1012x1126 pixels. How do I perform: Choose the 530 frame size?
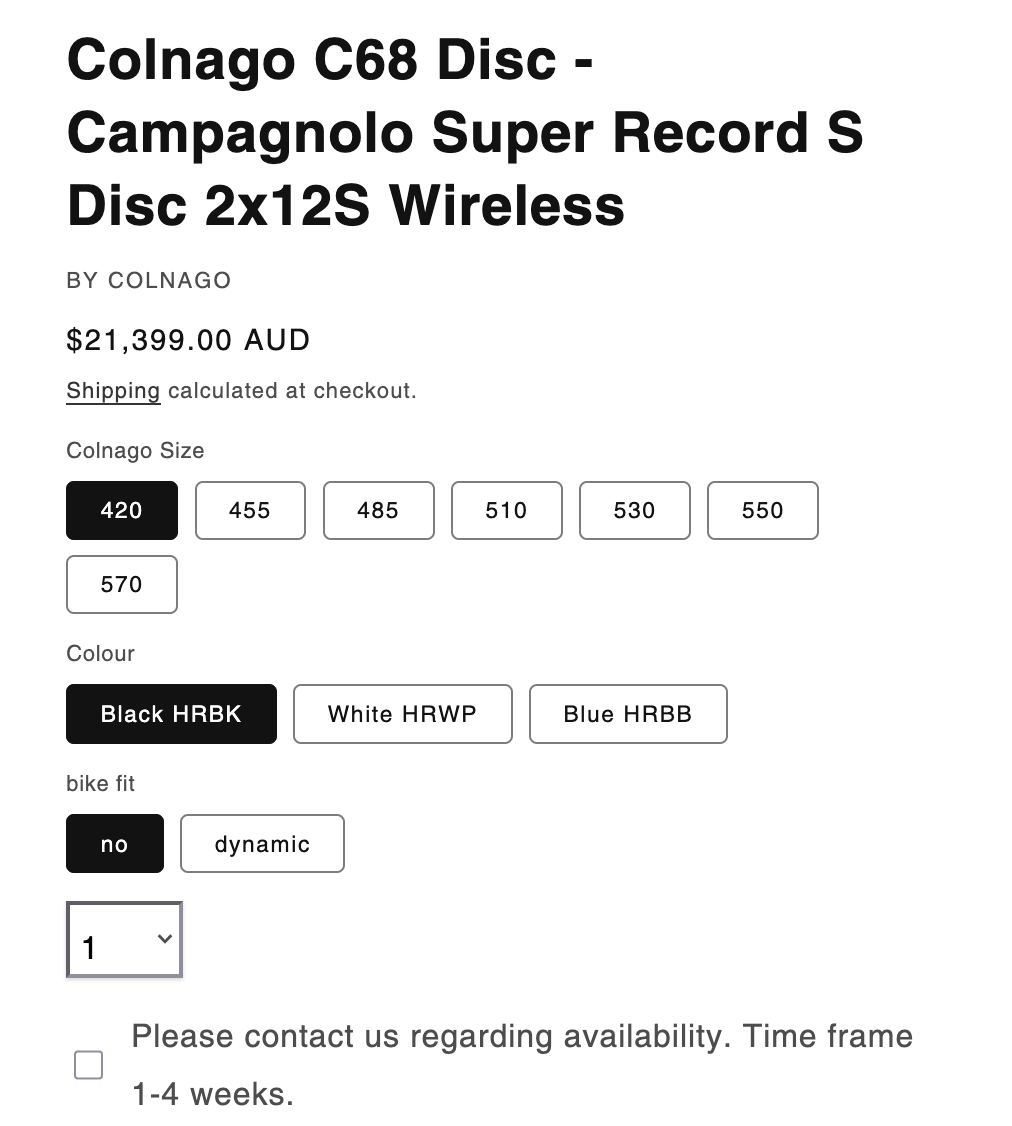(634, 510)
